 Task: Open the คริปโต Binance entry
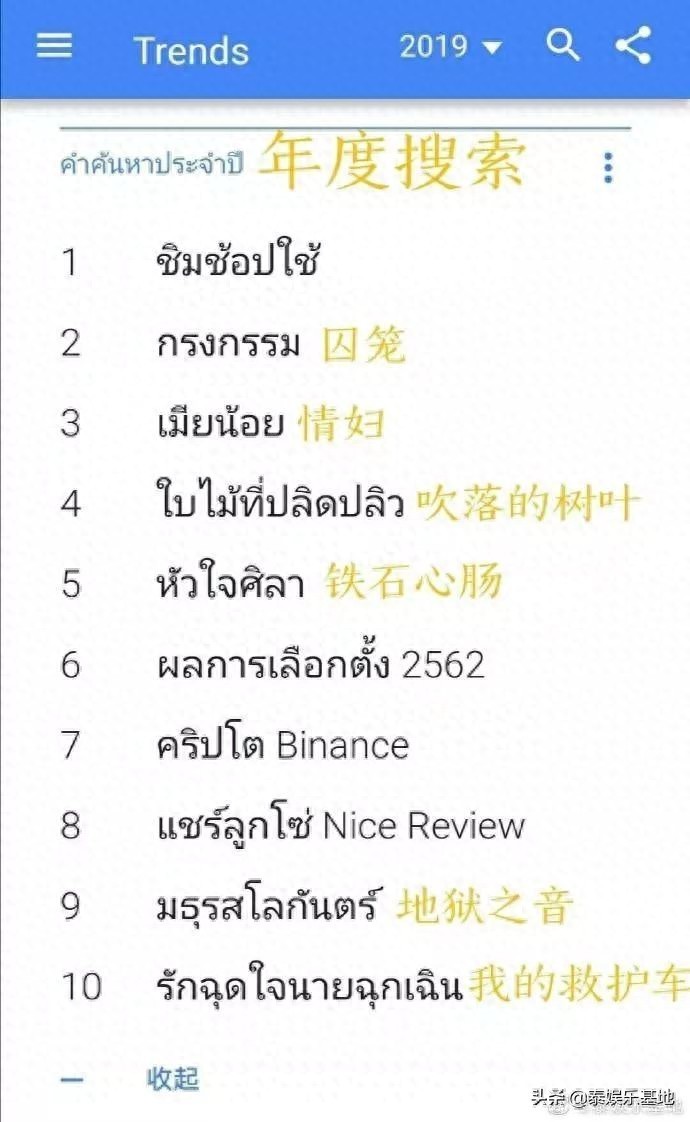pyautogui.click(x=283, y=746)
